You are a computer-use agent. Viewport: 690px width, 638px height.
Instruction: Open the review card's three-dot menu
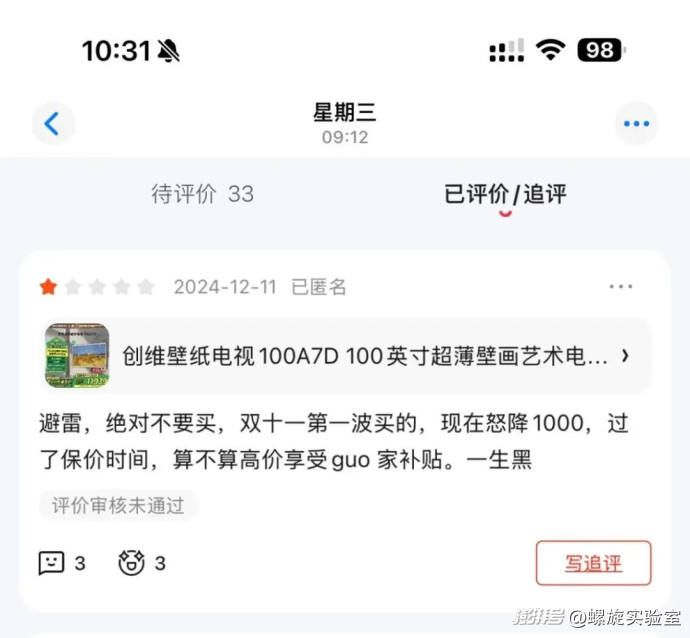(620, 287)
